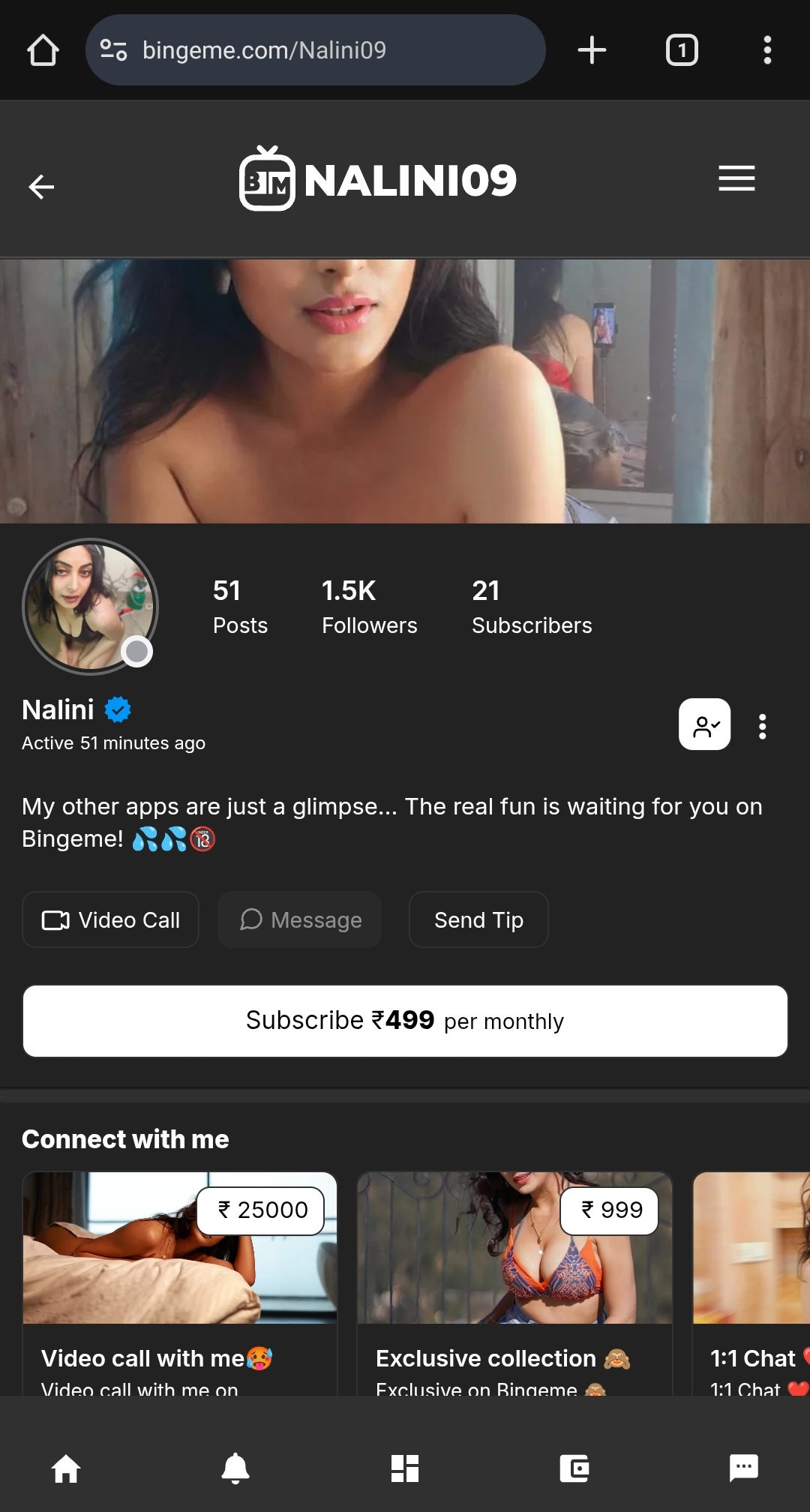Go back using the header arrow
Viewport: 810px width, 1512px height.
pyautogui.click(x=41, y=187)
